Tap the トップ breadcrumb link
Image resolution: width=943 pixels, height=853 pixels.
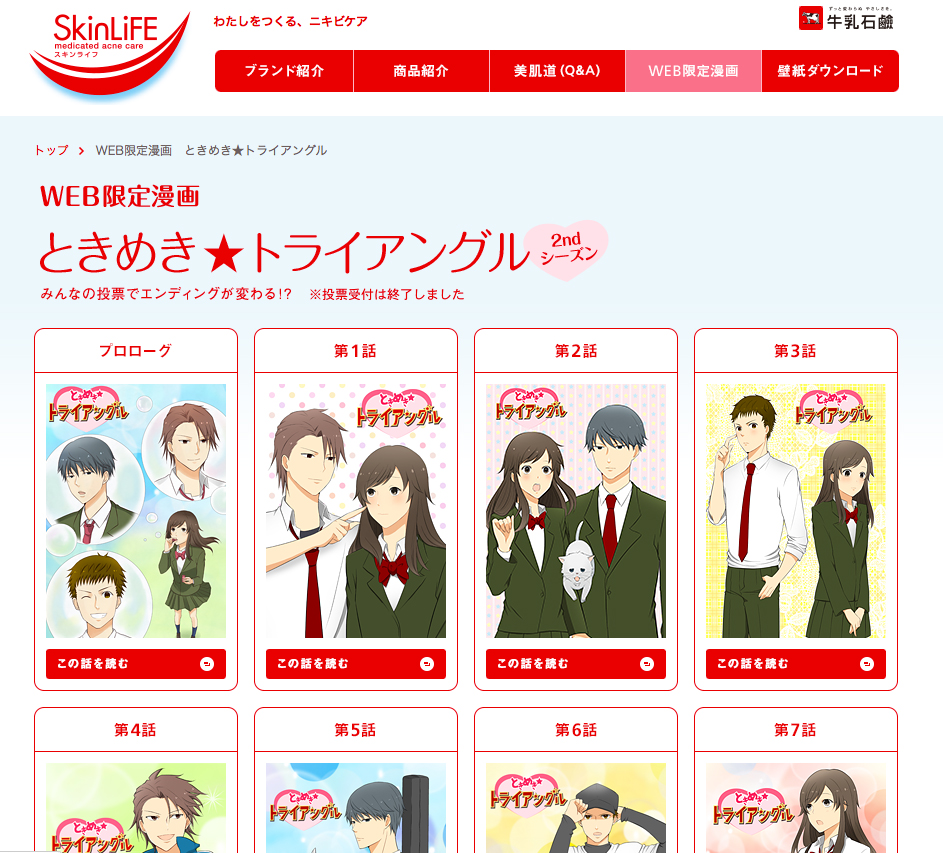(x=51, y=150)
